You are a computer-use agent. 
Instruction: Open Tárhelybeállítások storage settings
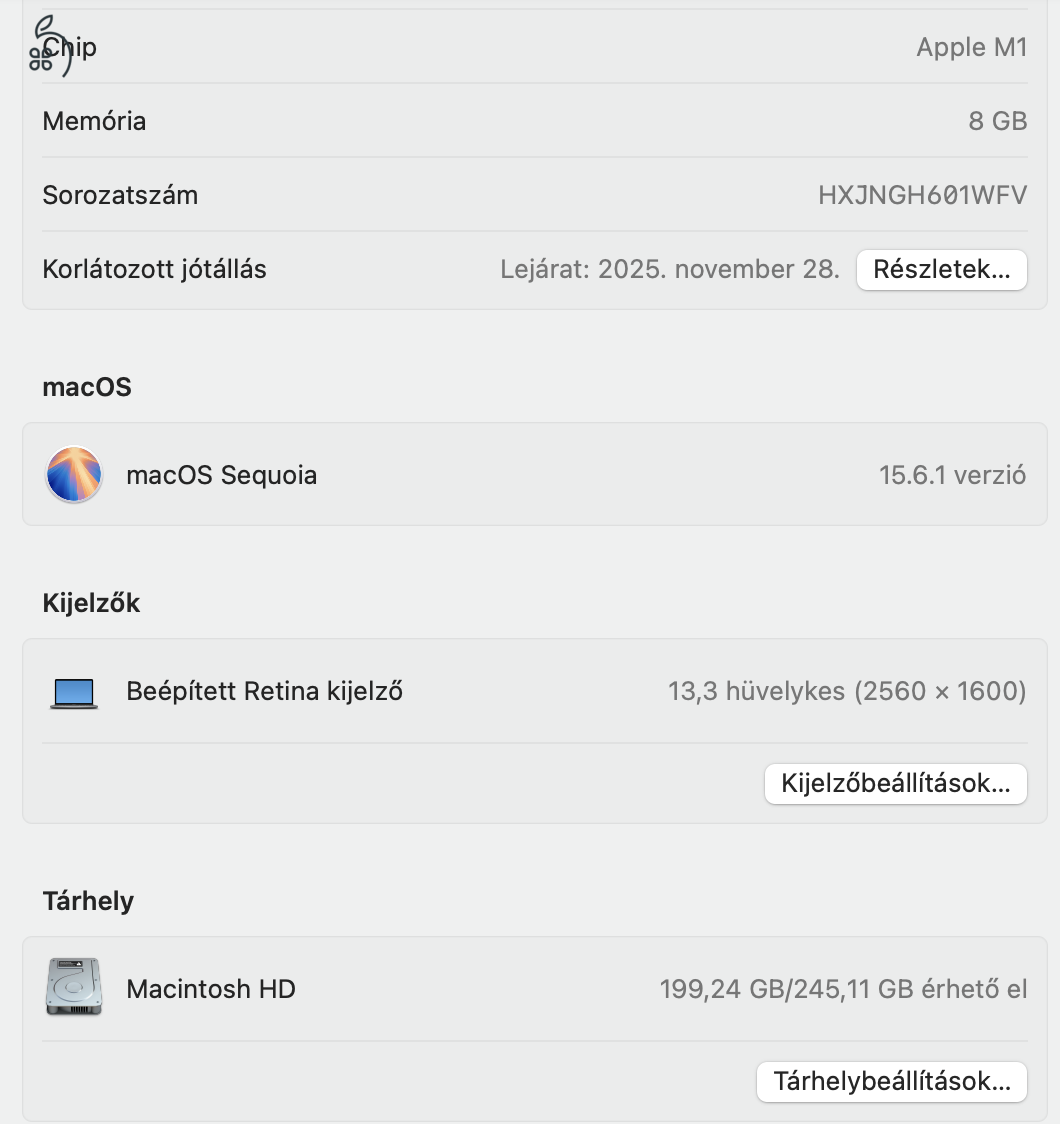click(x=891, y=1081)
